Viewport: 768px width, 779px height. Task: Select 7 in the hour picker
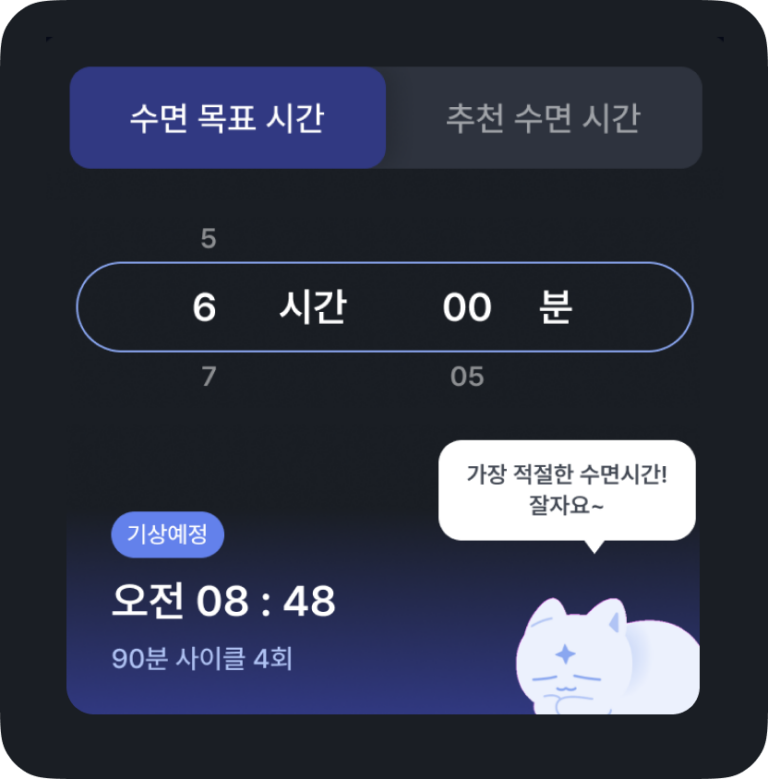click(208, 377)
